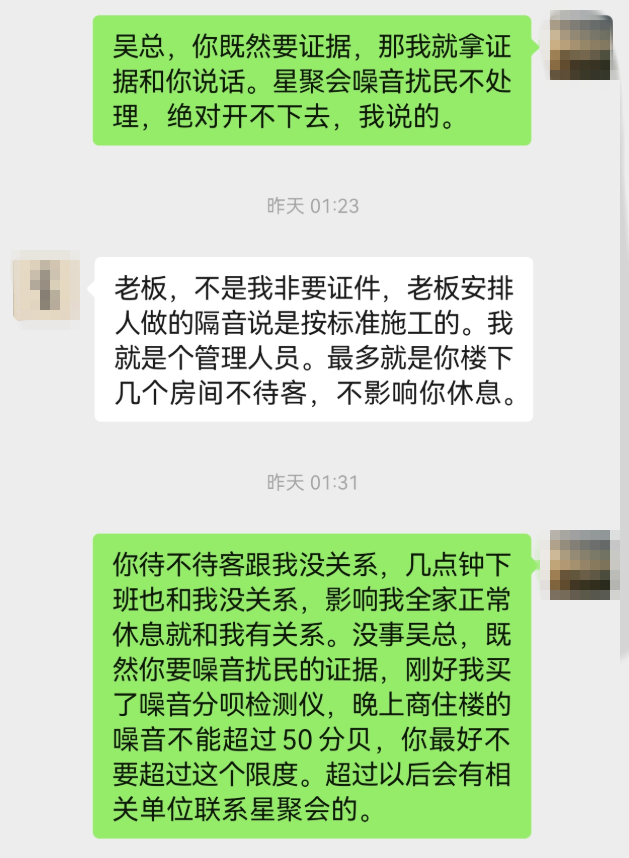Open sender's avatar beside the "吴总，你既然要证据" message
Image resolution: width=629 pixels, height=858 pixels.
(581, 47)
